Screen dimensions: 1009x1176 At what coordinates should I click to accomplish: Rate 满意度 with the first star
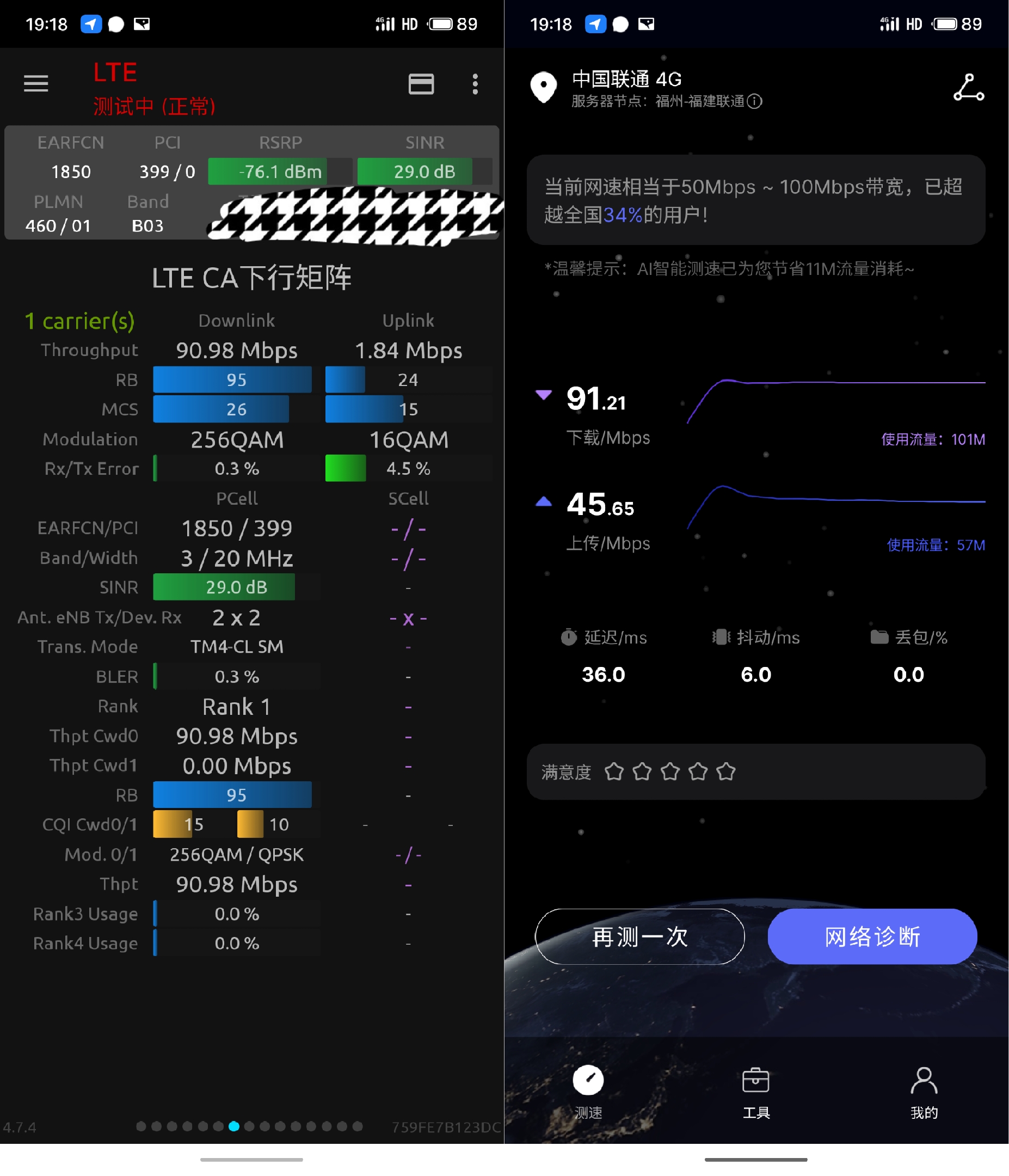click(614, 772)
